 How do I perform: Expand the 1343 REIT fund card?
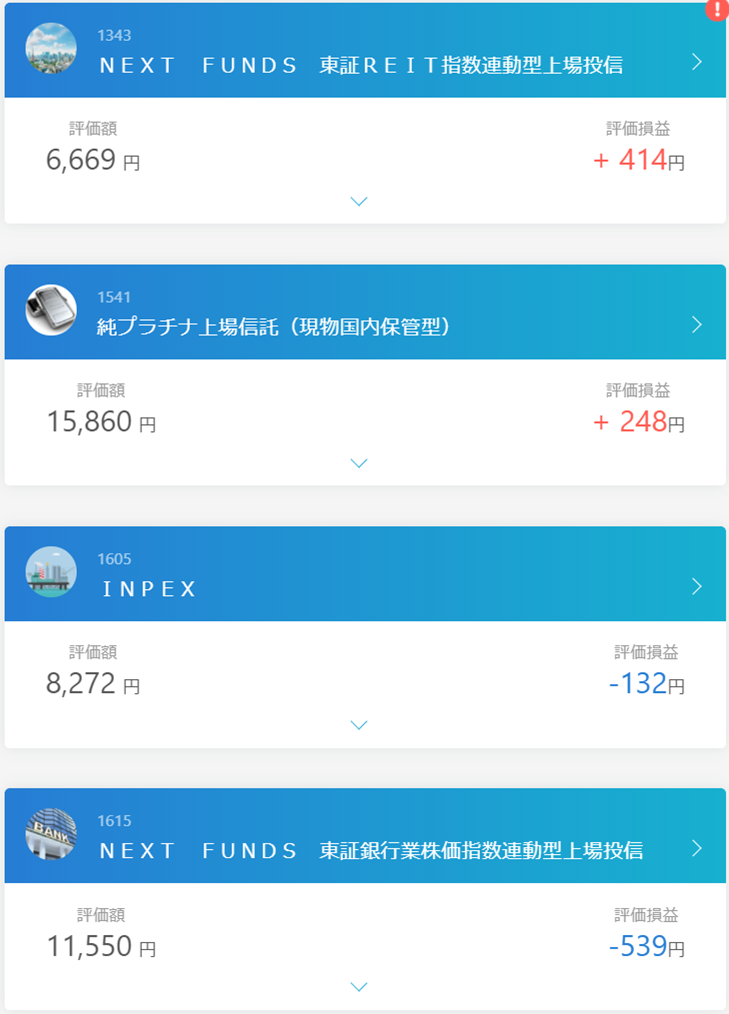pyautogui.click(x=360, y=201)
